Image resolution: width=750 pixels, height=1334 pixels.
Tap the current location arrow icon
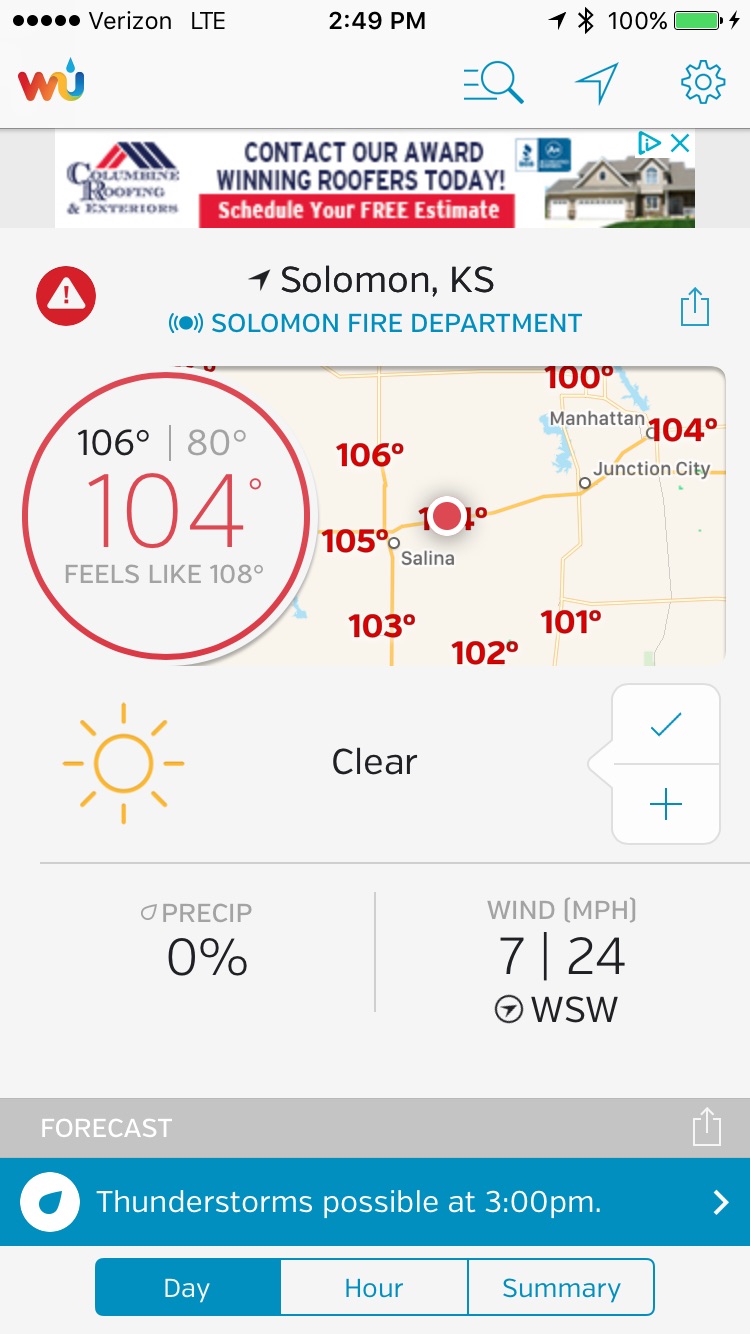click(x=597, y=82)
